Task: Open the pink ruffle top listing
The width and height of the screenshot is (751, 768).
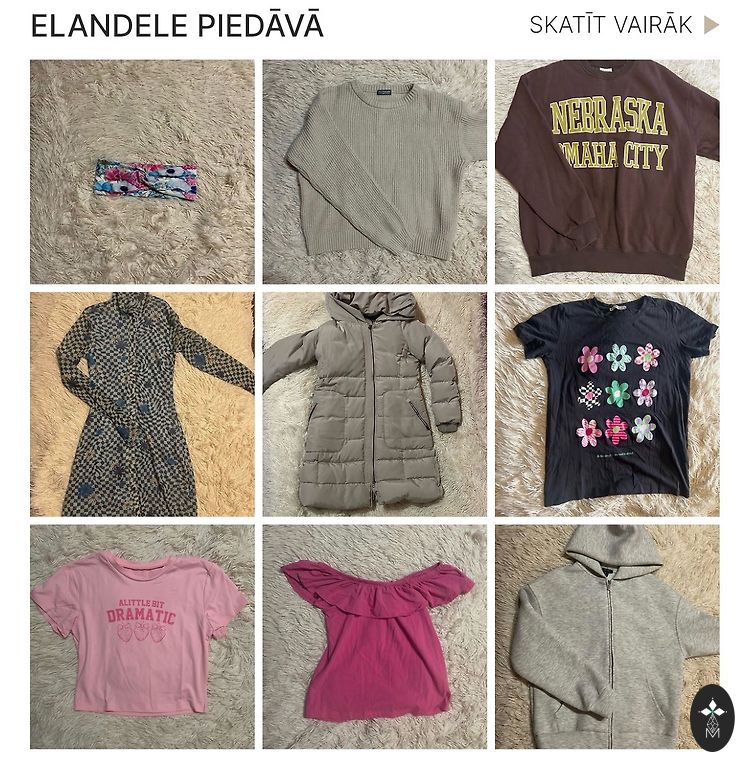Action: (374, 636)
